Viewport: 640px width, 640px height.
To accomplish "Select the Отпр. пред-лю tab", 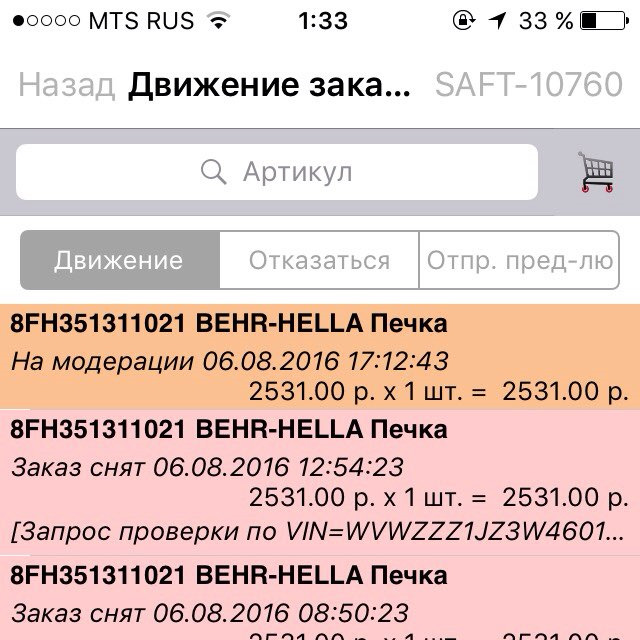I will coord(518,261).
